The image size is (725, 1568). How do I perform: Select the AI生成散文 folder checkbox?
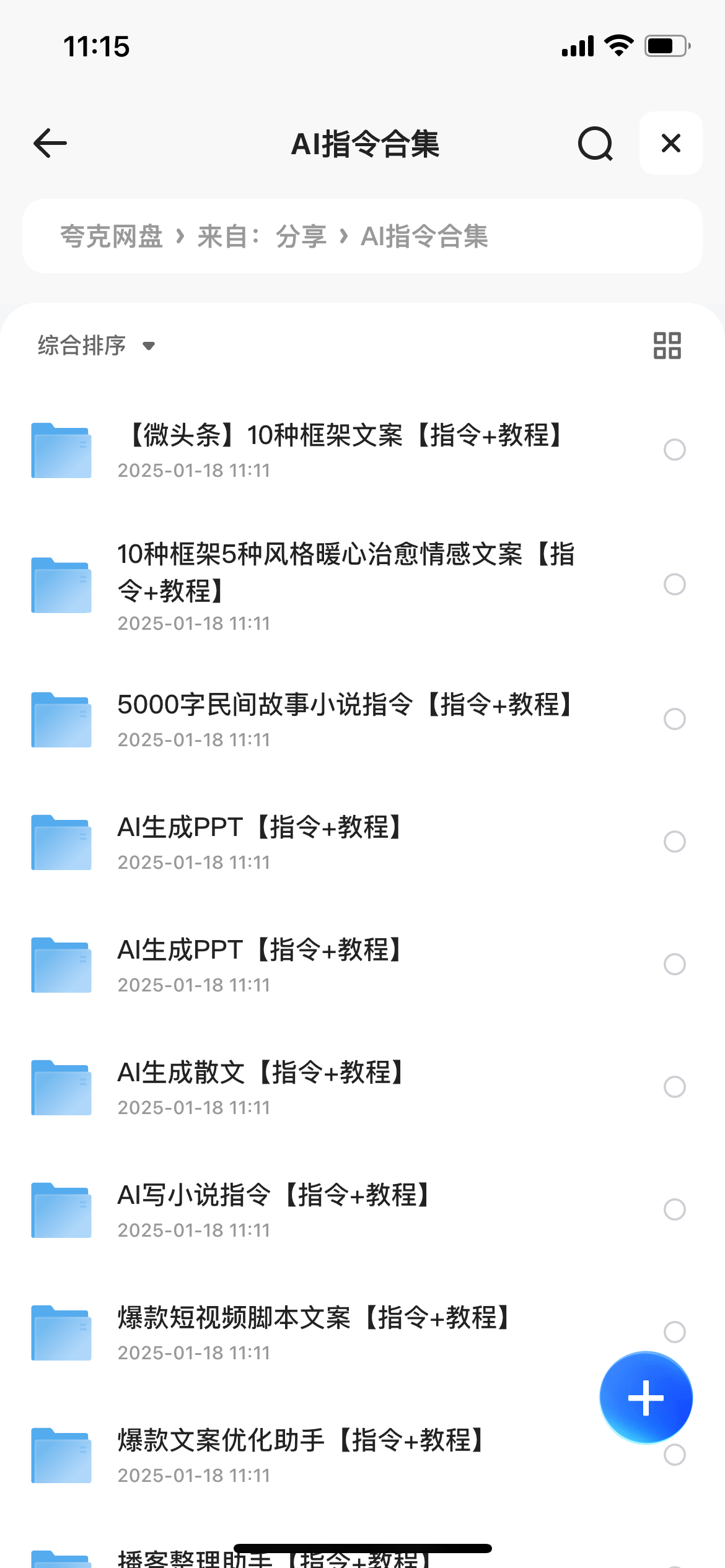click(674, 1087)
